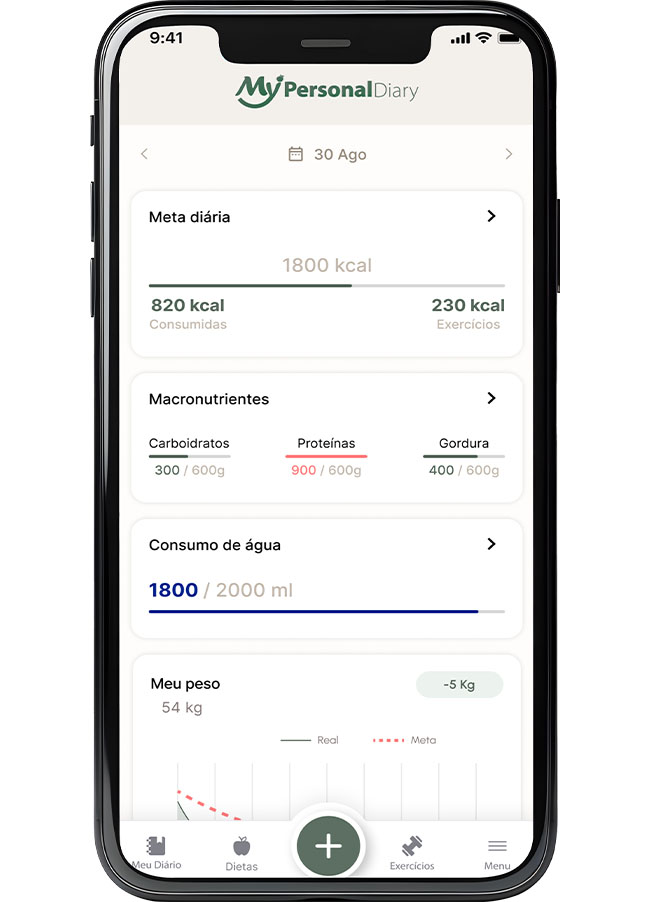Go to the next day
651x902 pixels.
click(508, 154)
